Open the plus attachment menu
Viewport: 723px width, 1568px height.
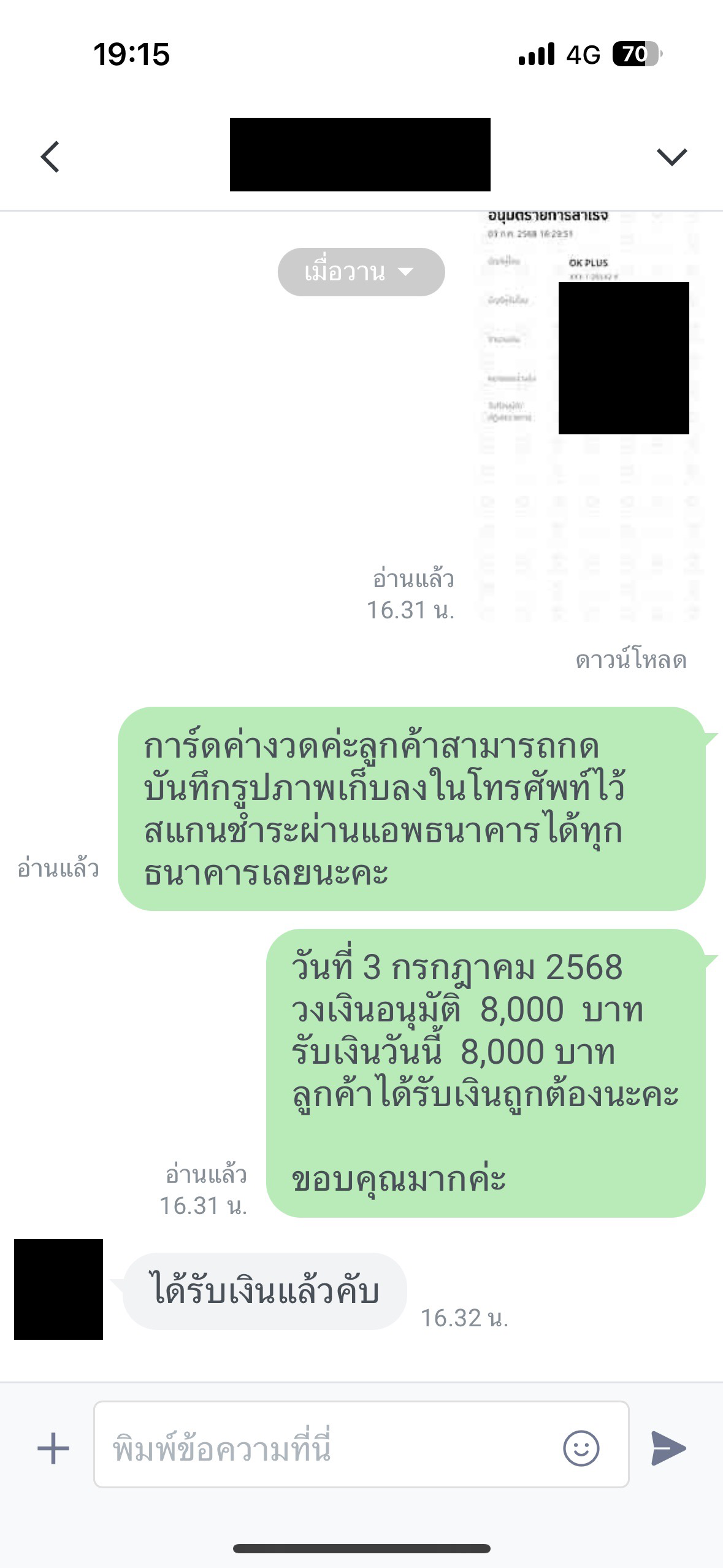pyautogui.click(x=53, y=1448)
